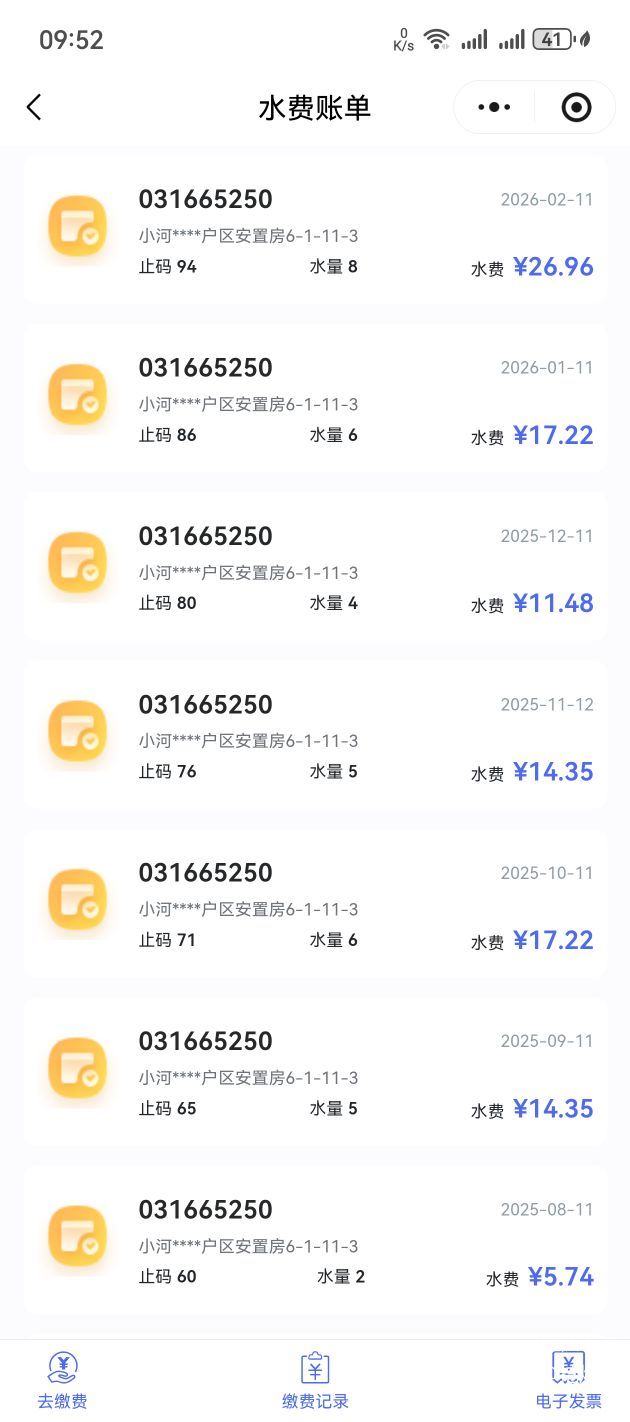The height and width of the screenshot is (1422, 630).
Task: View the bill dated 2026-01-11
Action: point(315,398)
